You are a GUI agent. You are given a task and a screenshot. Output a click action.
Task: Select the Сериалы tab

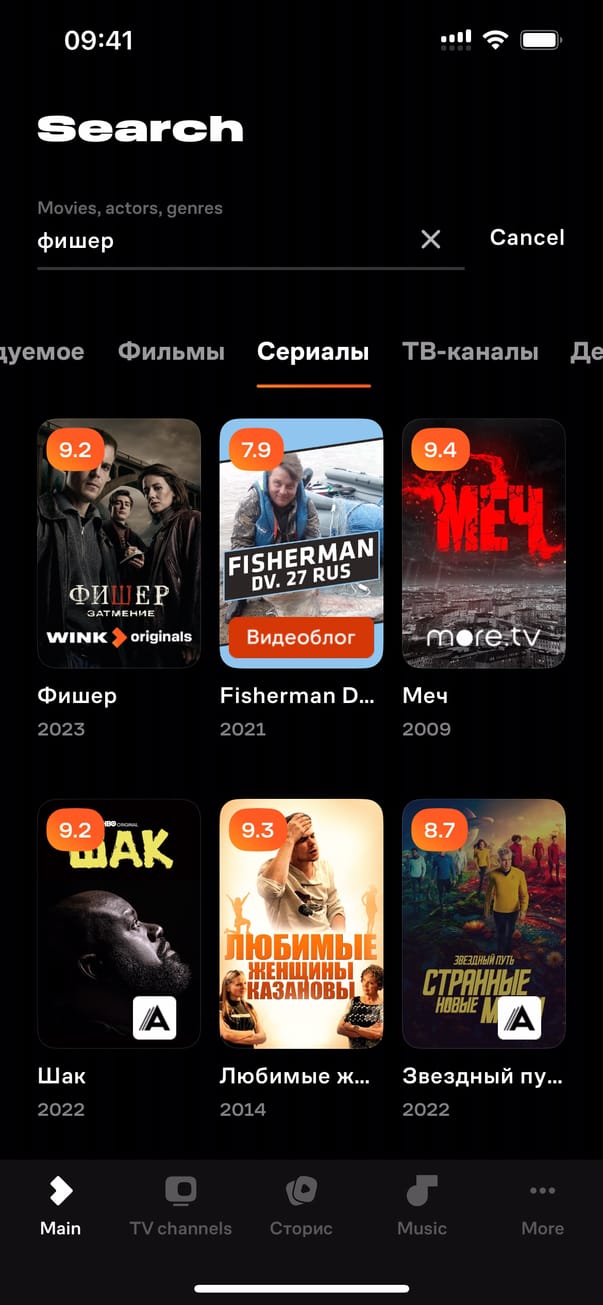[x=313, y=352]
